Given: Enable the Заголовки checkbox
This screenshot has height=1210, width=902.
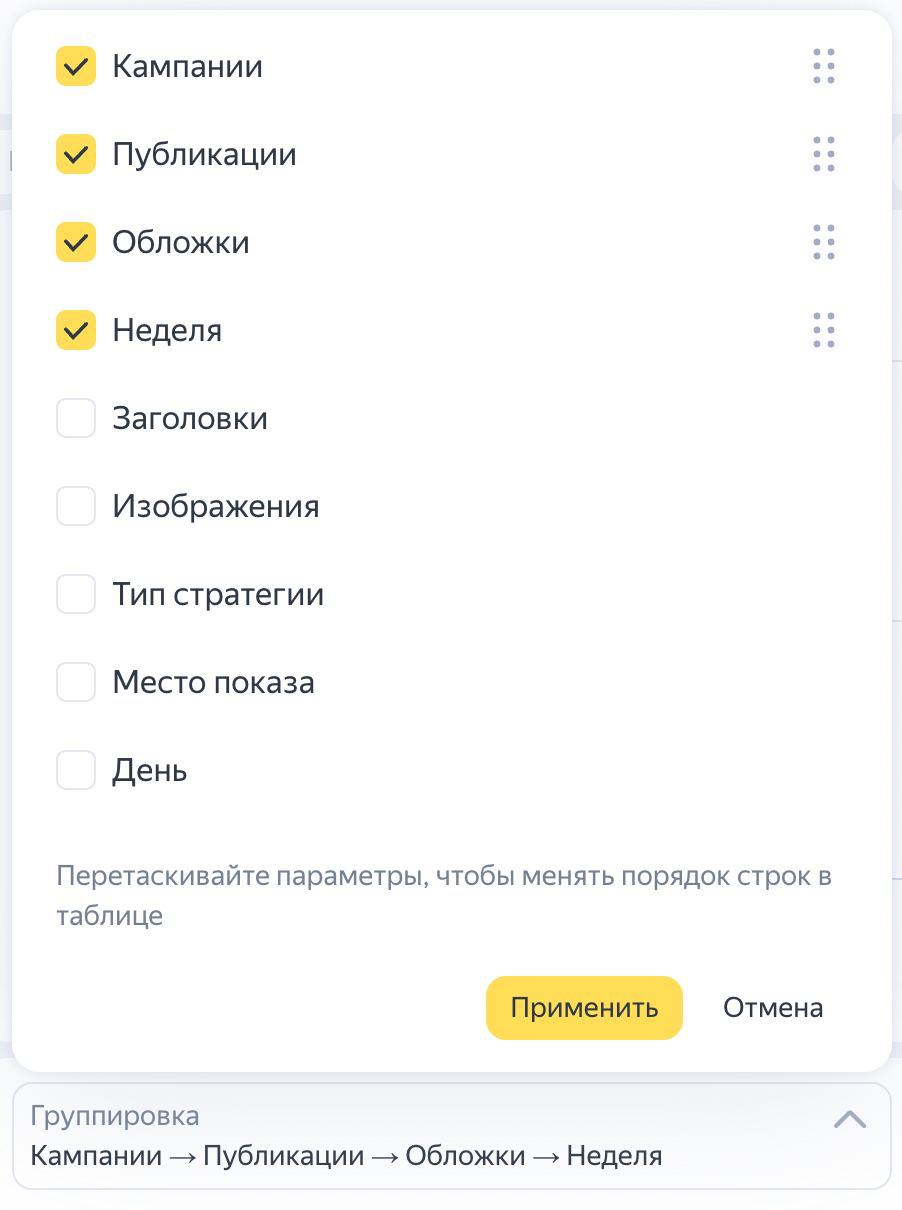Looking at the screenshot, I should pos(76,419).
